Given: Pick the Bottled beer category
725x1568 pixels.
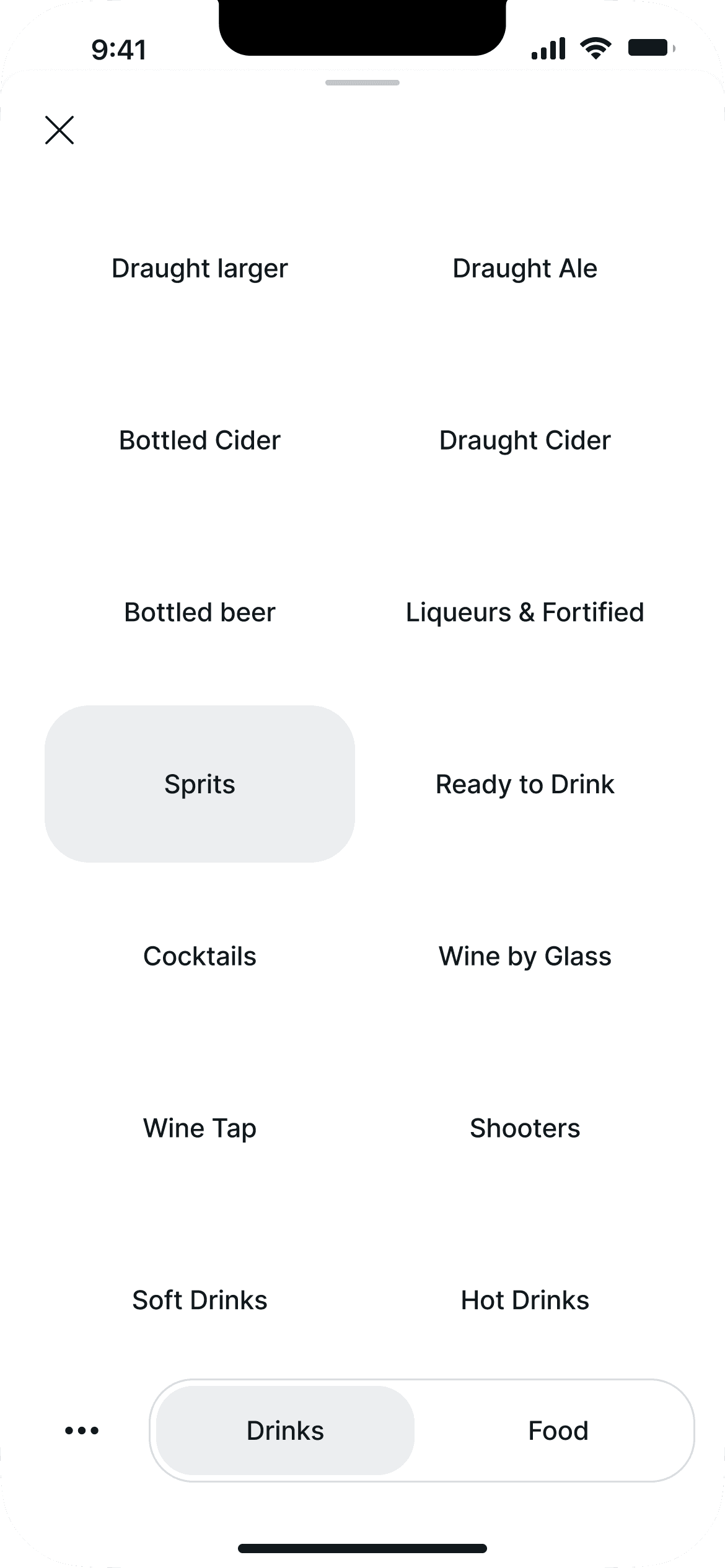Looking at the screenshot, I should tap(200, 612).
